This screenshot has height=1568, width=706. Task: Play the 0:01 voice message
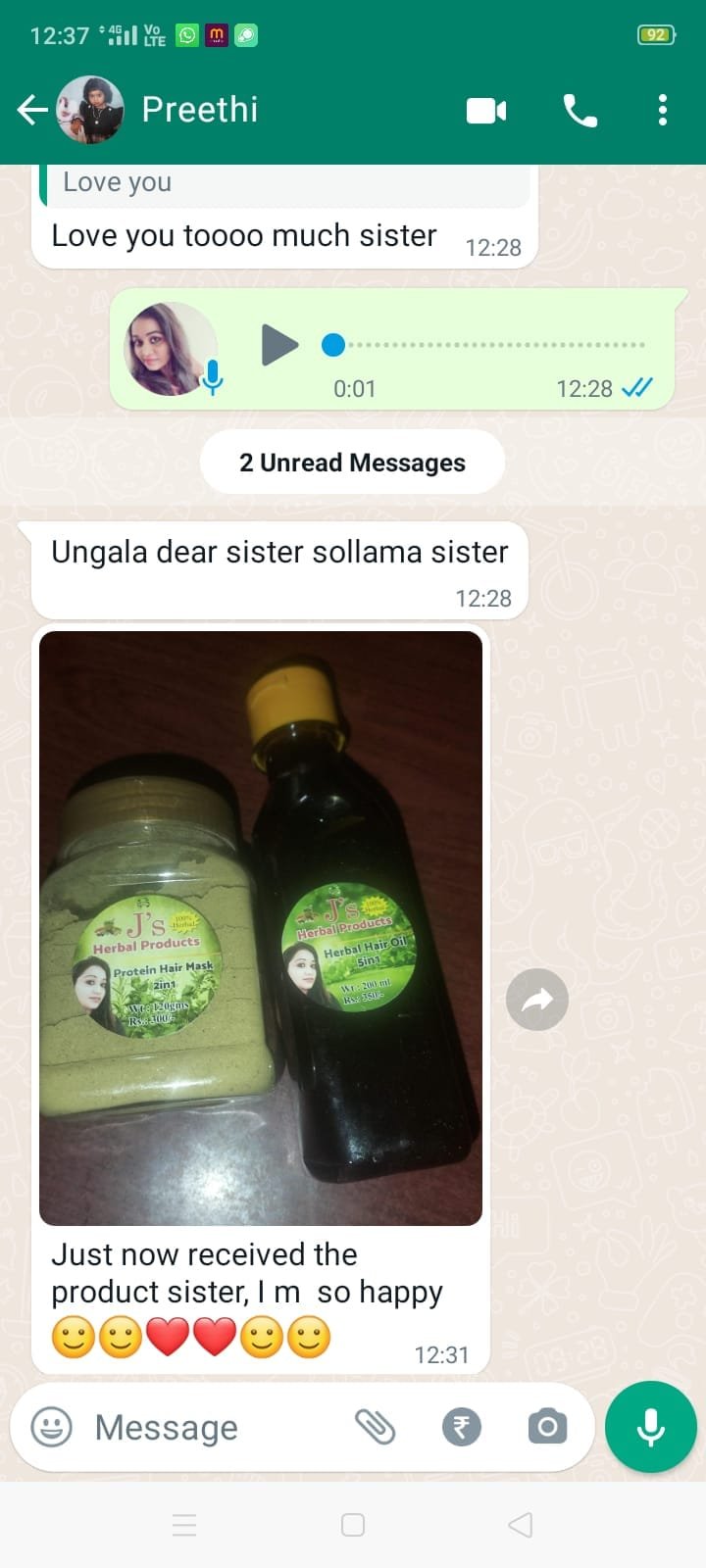point(279,345)
